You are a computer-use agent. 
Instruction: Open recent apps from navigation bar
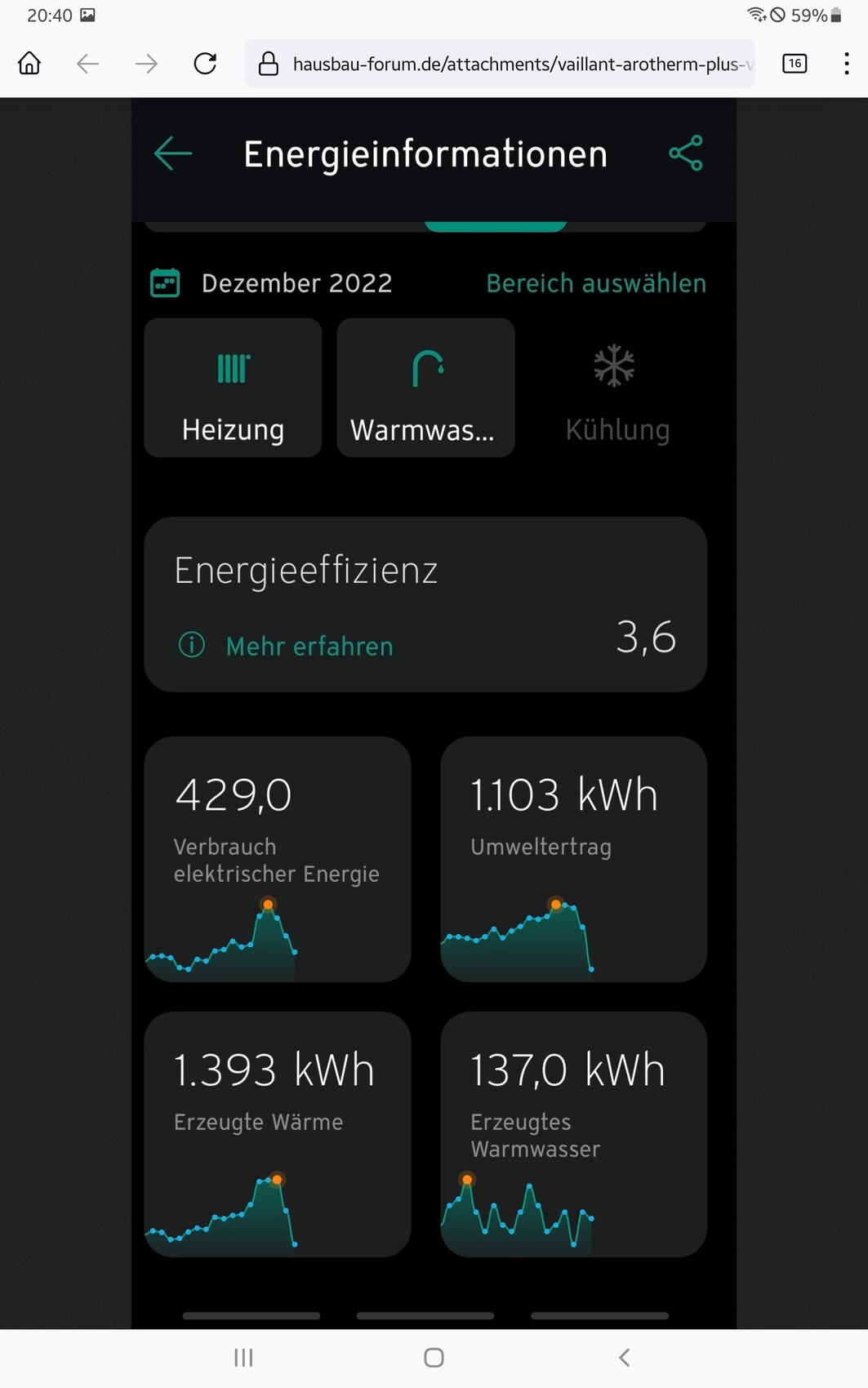pos(243,1357)
